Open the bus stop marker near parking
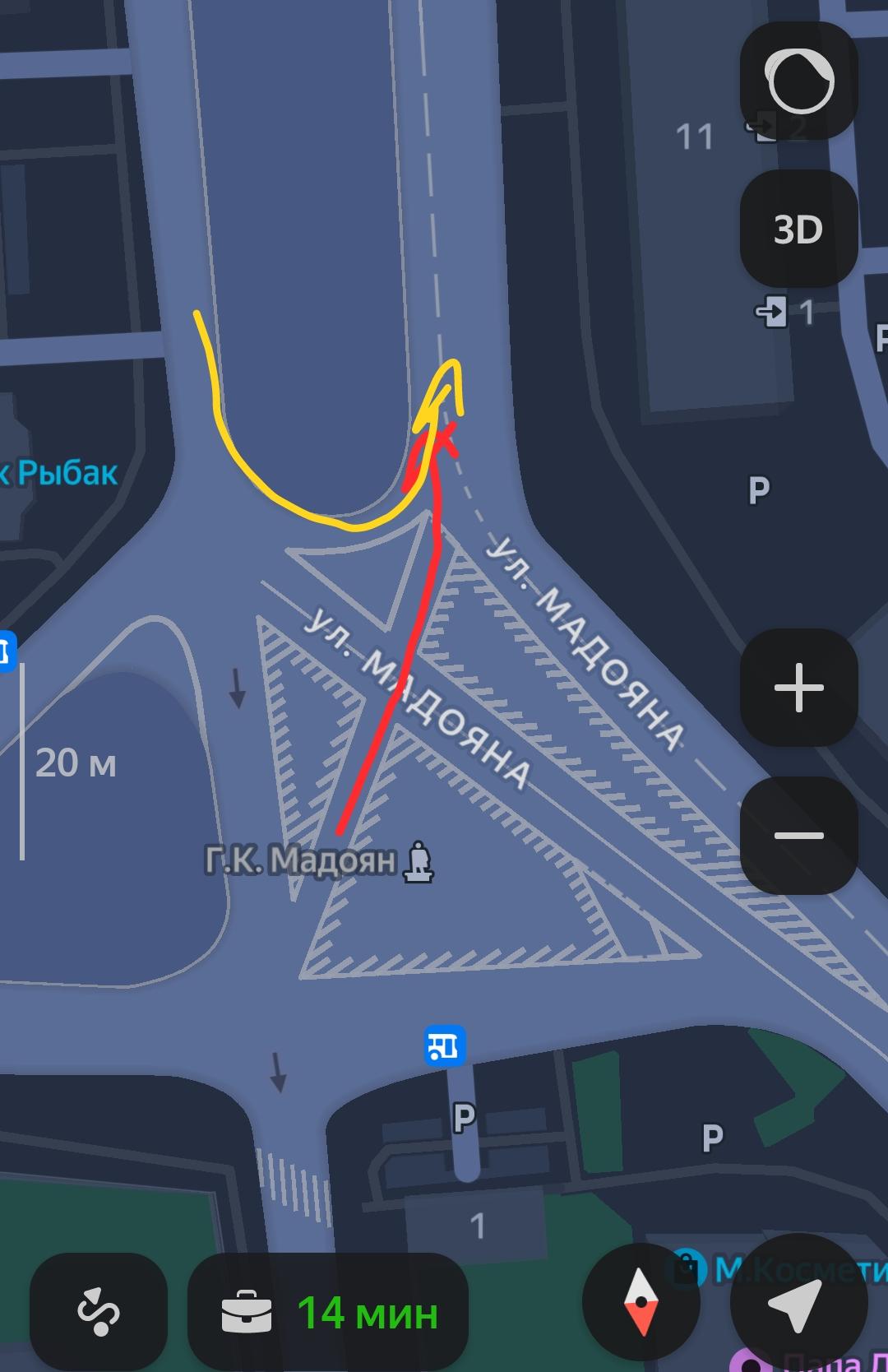Image resolution: width=888 pixels, height=1372 pixels. point(445,1046)
